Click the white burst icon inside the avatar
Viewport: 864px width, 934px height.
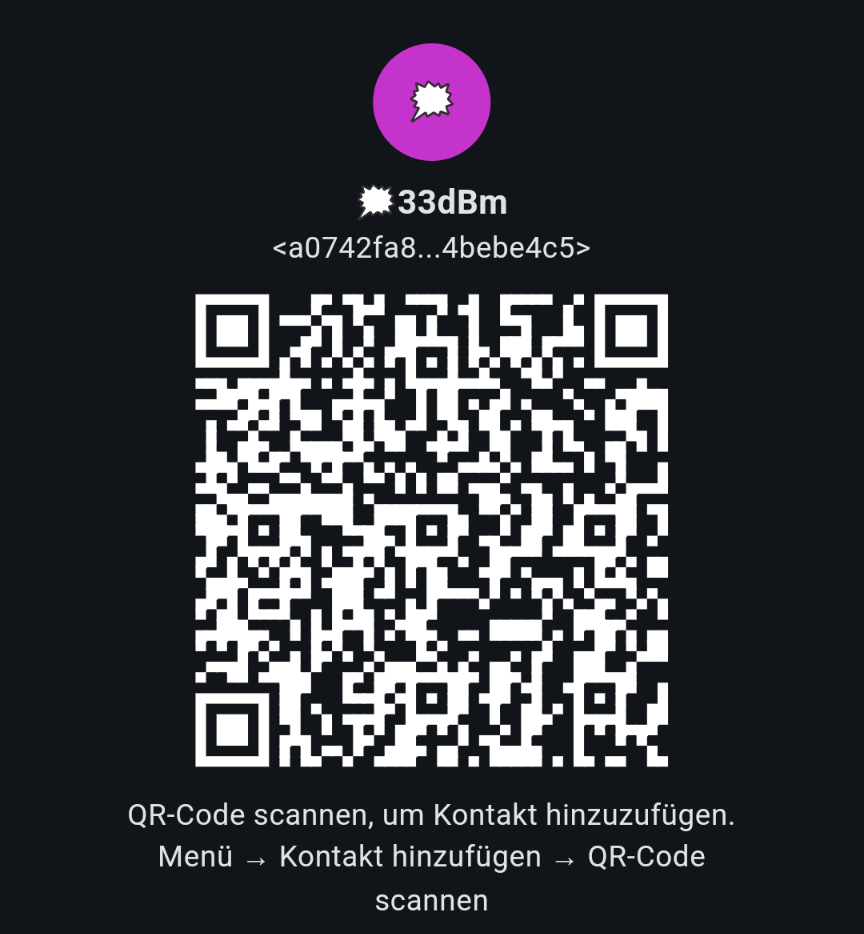(430, 100)
